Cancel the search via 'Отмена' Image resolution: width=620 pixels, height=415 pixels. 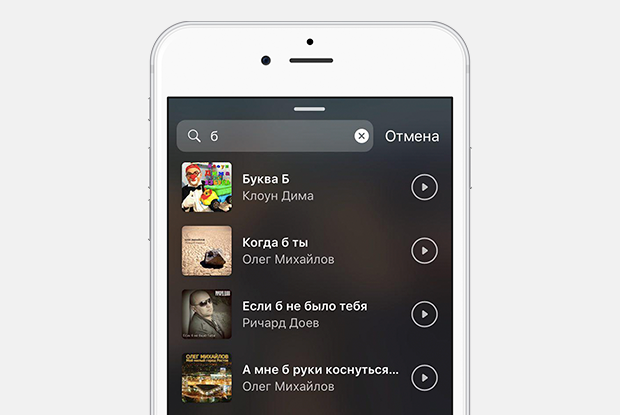coord(411,136)
